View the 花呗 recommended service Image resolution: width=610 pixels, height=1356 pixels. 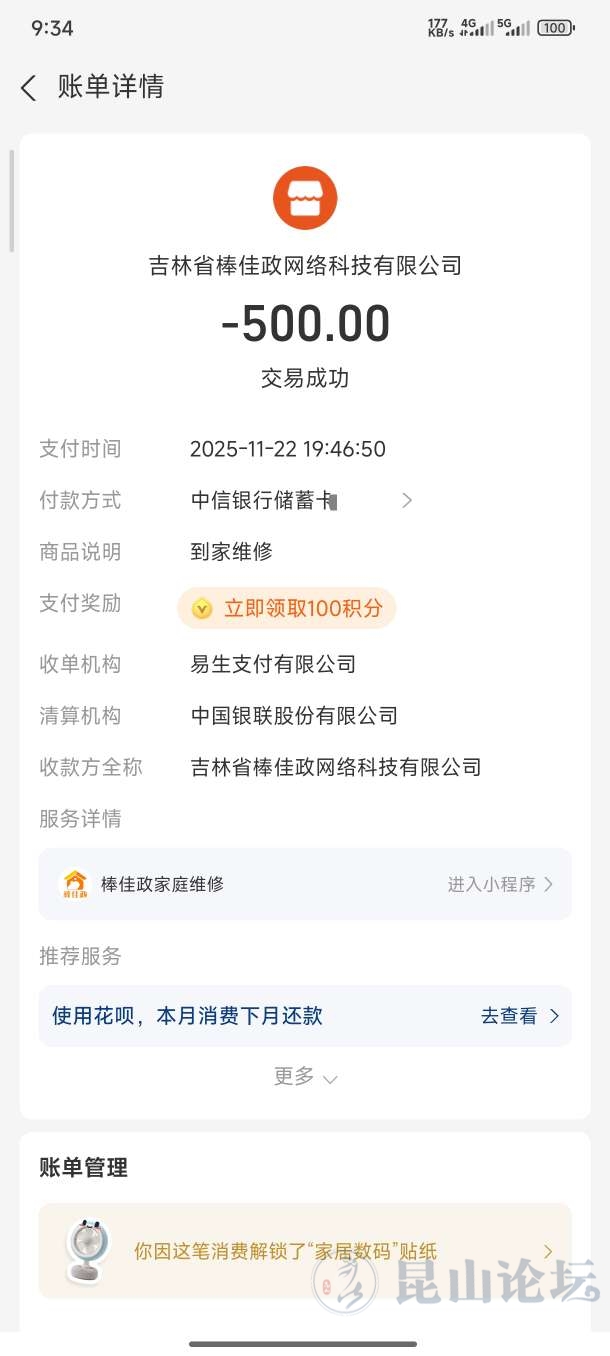[305, 1016]
